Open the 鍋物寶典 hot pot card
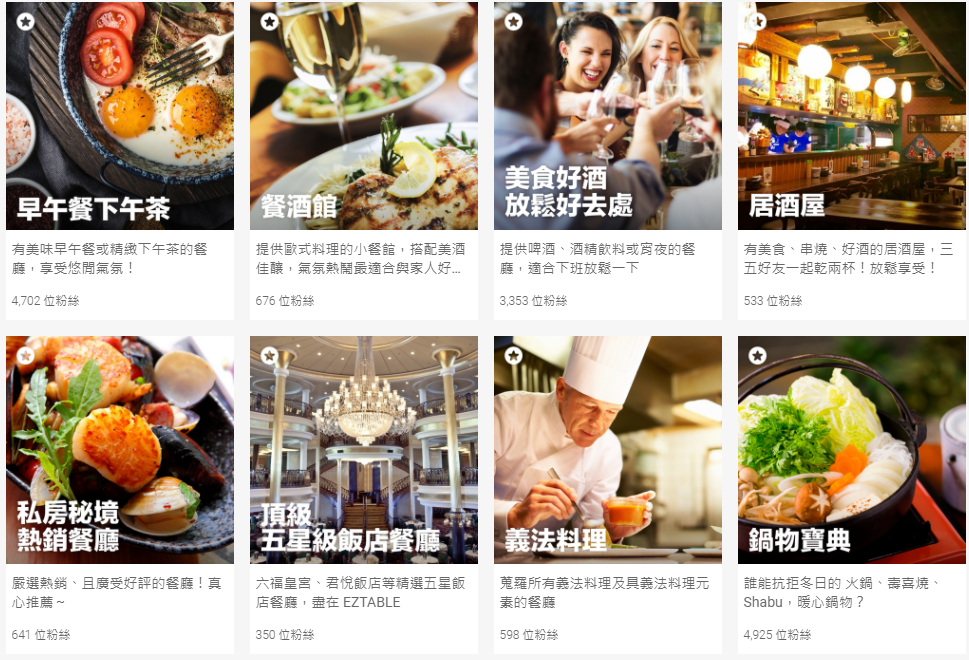 pyautogui.click(x=851, y=460)
